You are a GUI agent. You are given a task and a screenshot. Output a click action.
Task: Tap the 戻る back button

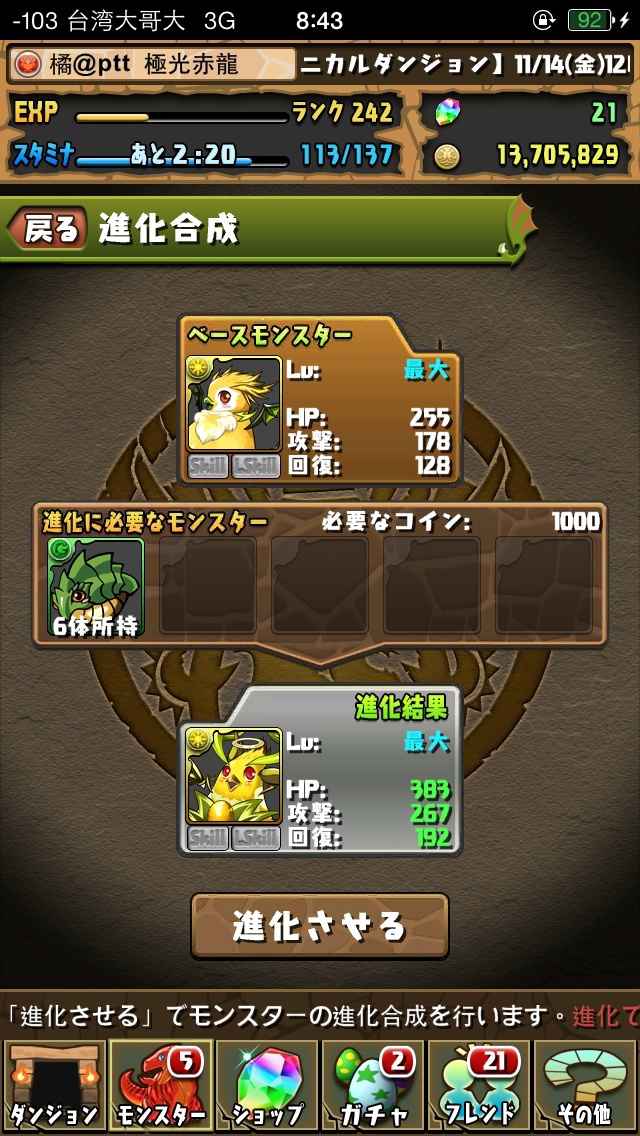tap(47, 230)
